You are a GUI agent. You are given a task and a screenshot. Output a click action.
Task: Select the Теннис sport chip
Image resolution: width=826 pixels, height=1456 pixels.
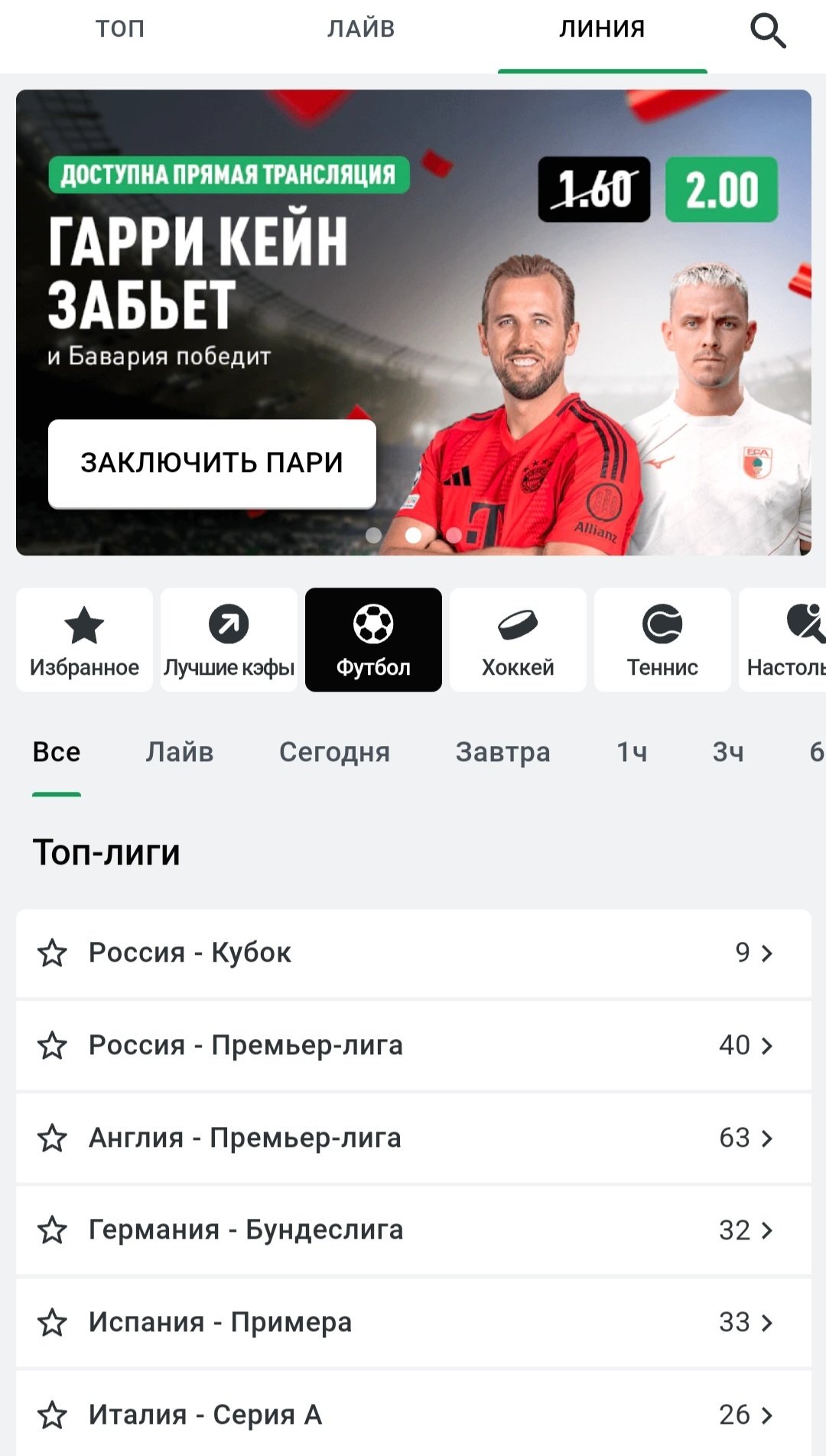[662, 640]
